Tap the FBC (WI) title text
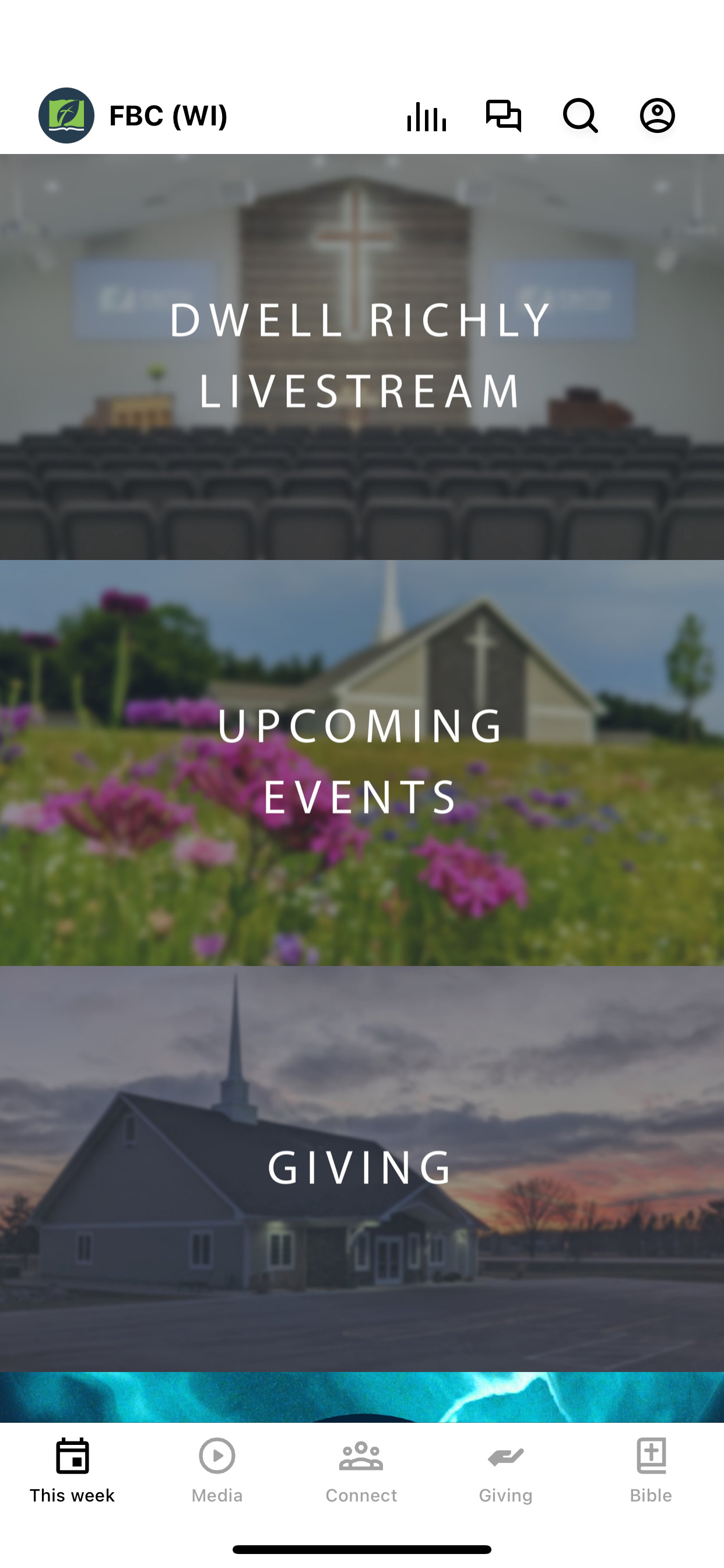The width and height of the screenshot is (724, 1568). pyautogui.click(x=167, y=116)
